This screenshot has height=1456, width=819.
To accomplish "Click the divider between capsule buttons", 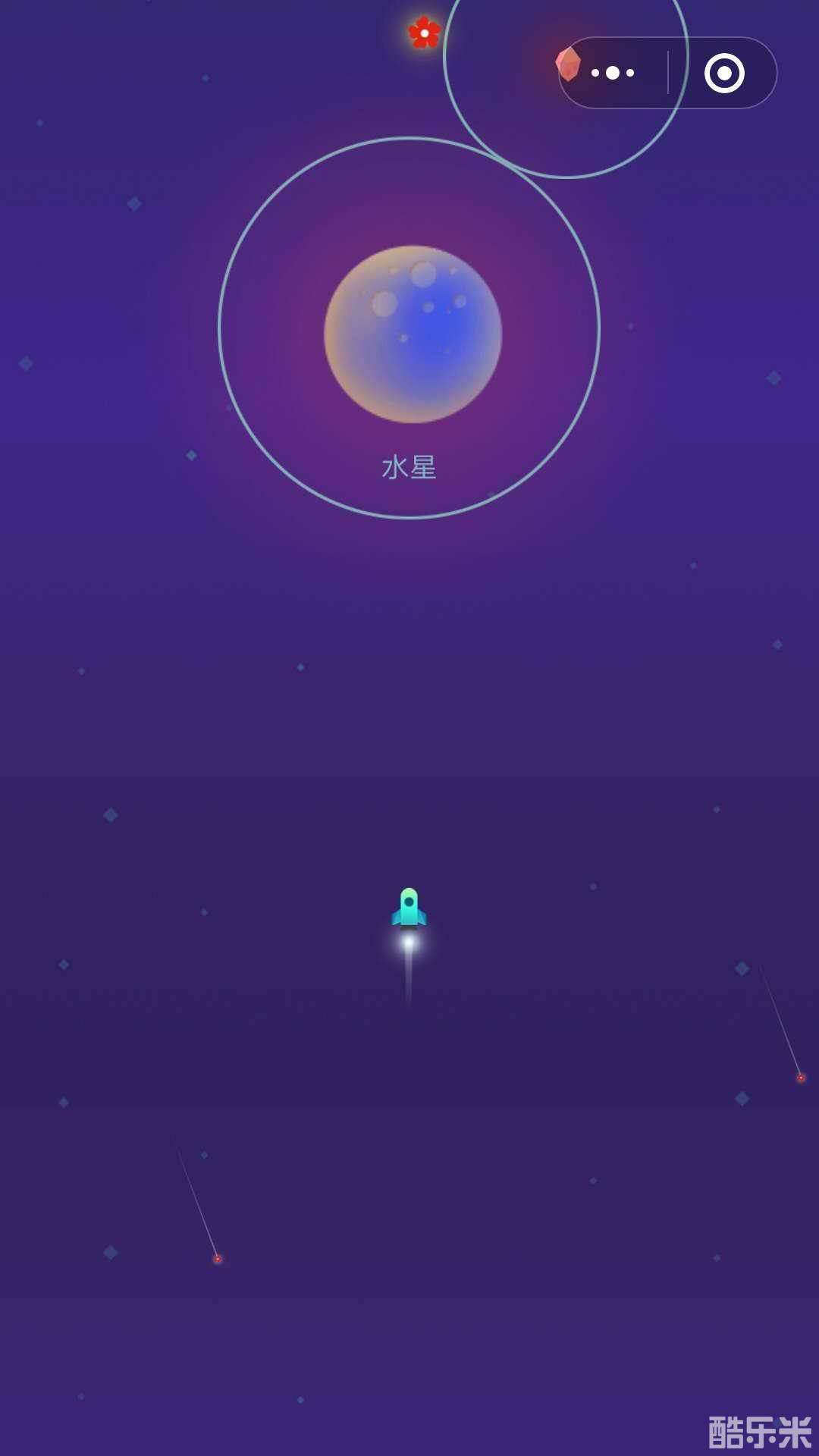I will click(x=669, y=72).
